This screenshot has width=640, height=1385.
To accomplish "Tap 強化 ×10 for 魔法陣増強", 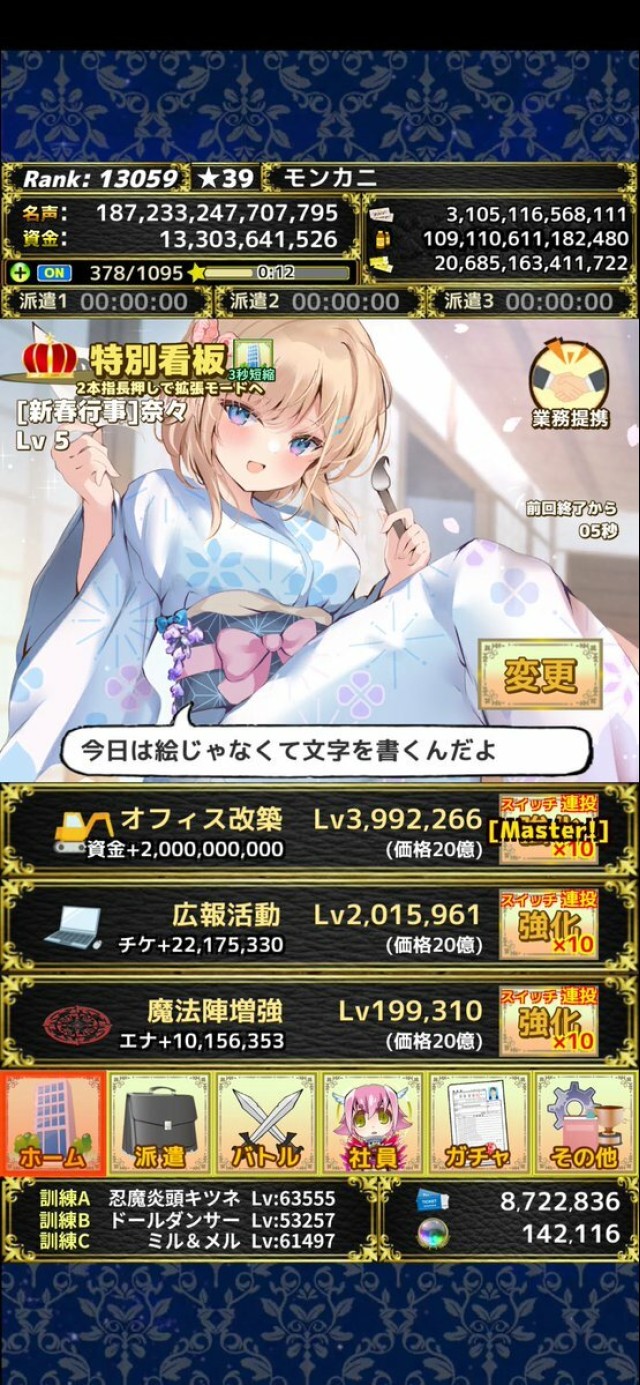I will 549,1023.
